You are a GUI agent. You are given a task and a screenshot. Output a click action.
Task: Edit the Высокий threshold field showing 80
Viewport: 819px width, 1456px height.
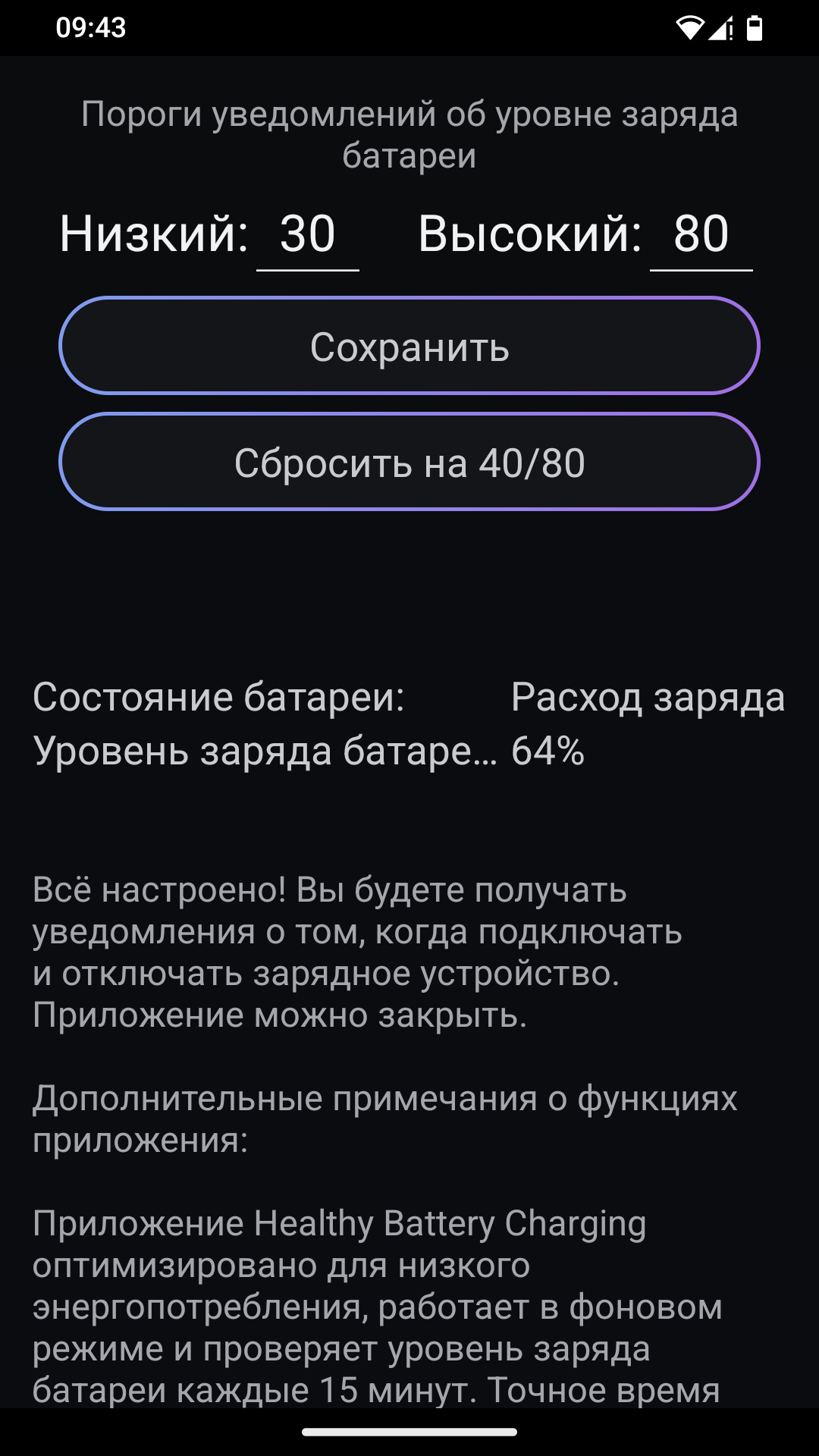pos(701,235)
